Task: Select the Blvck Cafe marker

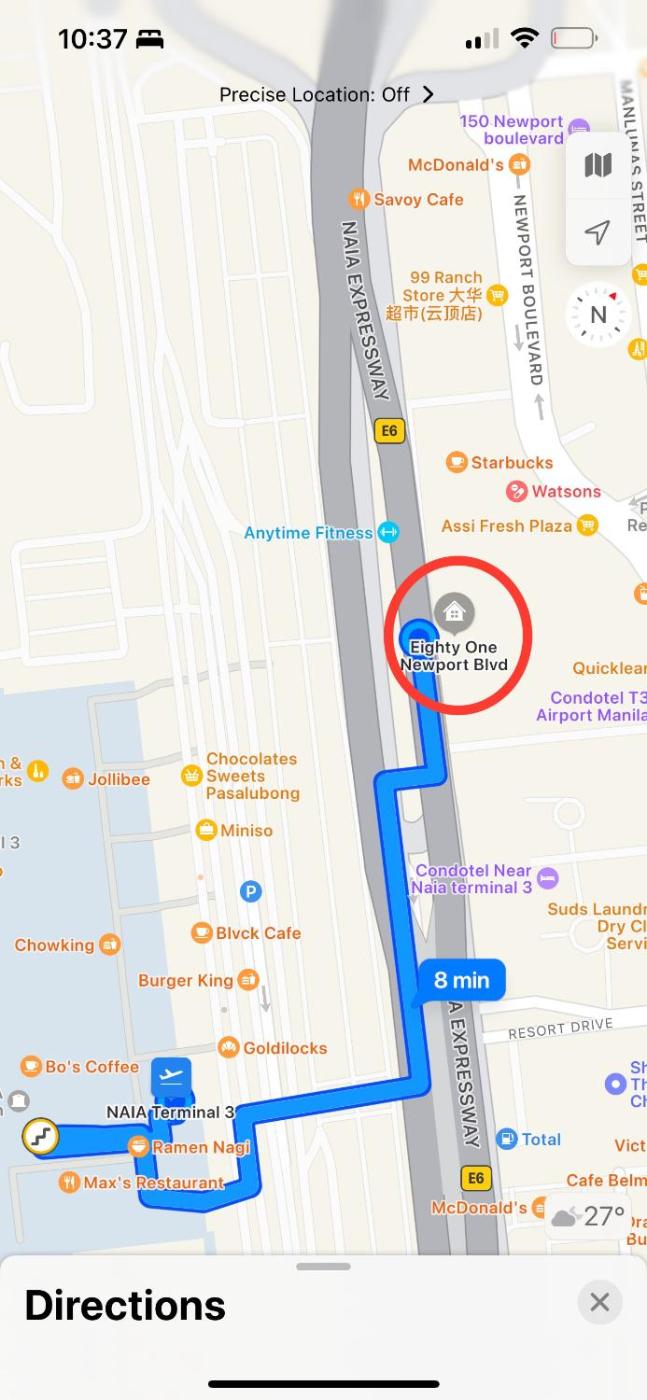Action: pos(202,932)
